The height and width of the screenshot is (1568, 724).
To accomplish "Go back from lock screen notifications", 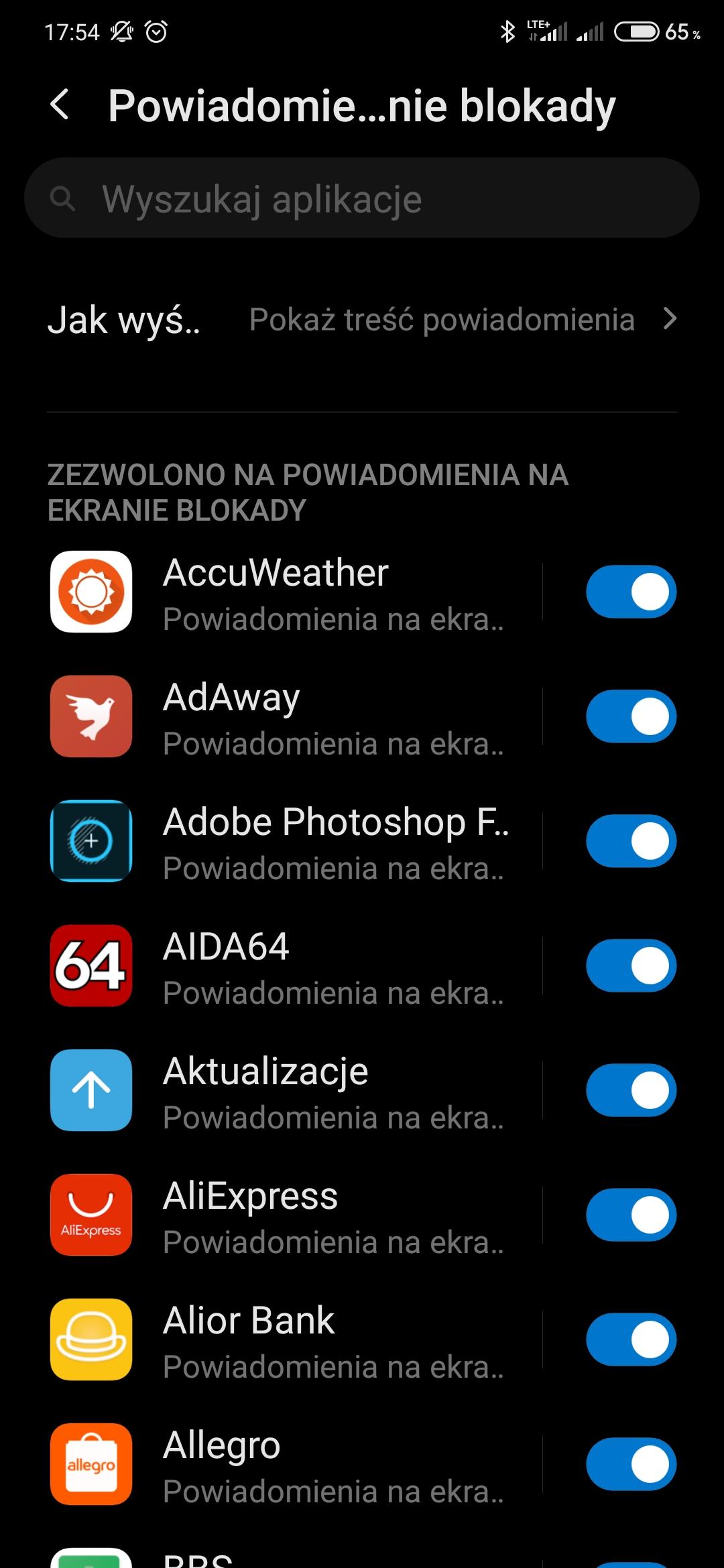I will pyautogui.click(x=60, y=105).
